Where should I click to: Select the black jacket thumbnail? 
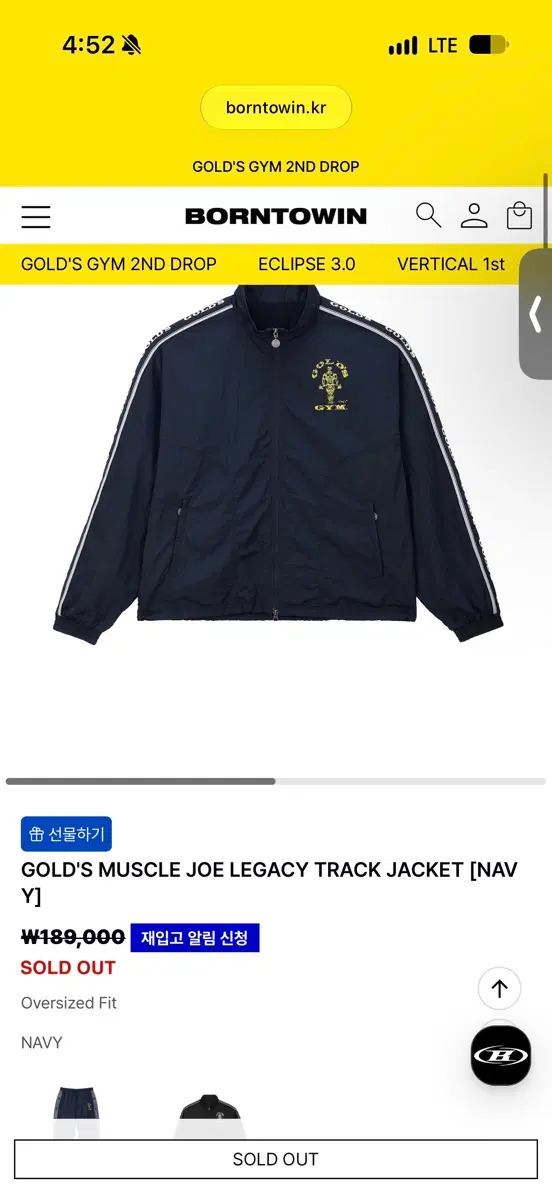click(211, 1117)
